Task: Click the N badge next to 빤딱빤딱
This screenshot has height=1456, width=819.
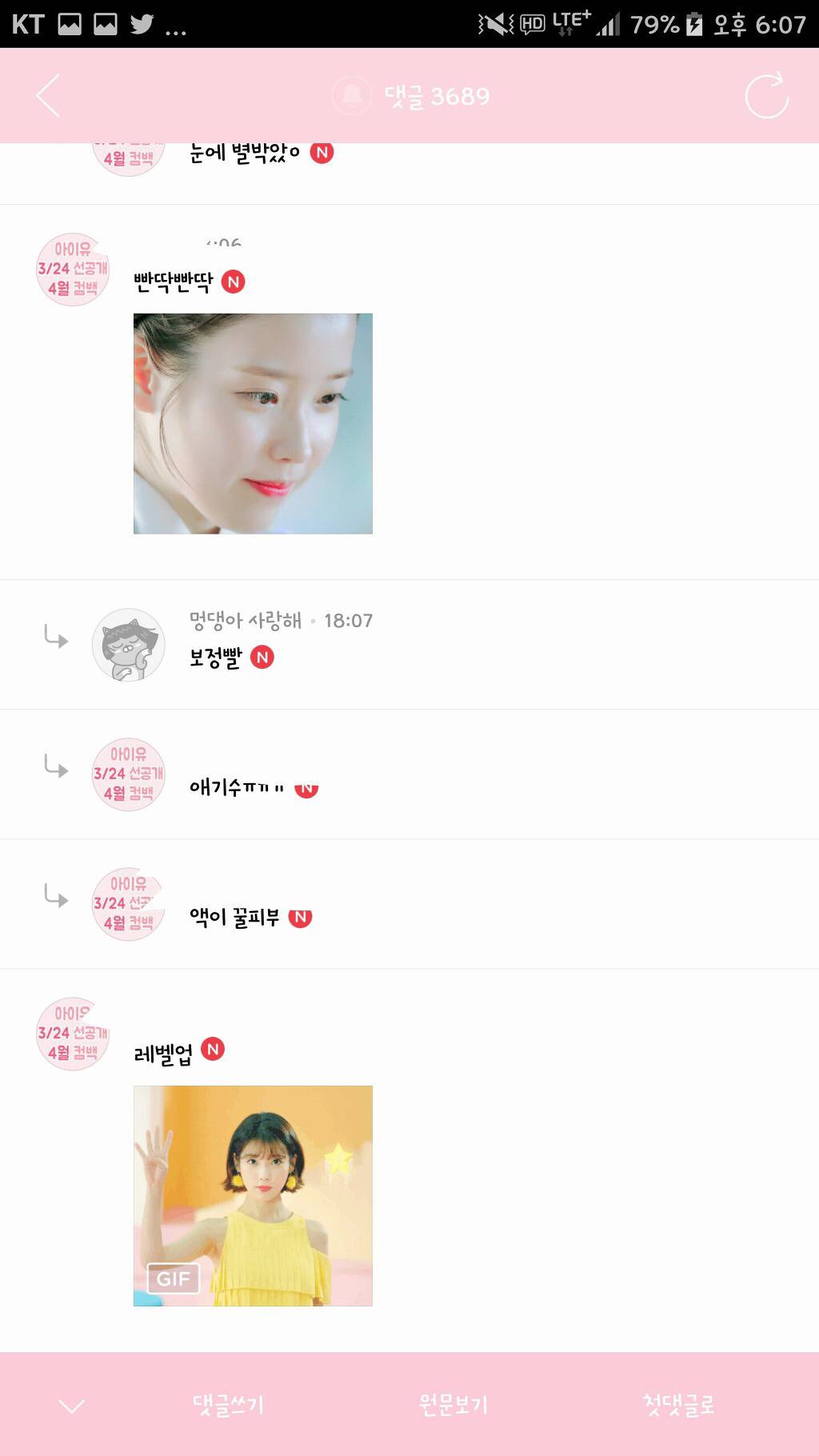Action: click(x=235, y=281)
